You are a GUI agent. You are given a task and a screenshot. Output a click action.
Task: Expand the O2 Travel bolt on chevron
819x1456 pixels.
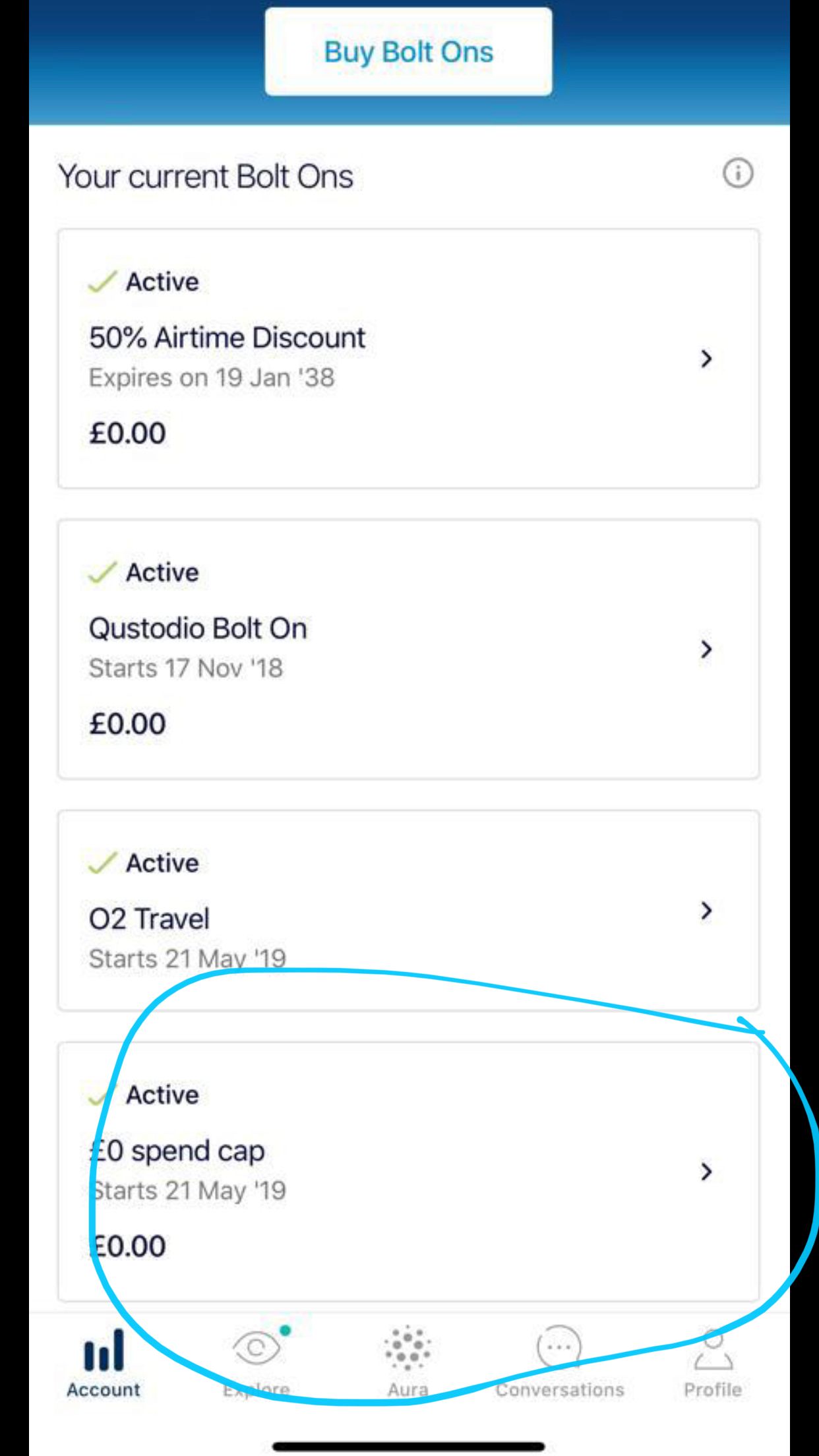(x=706, y=911)
